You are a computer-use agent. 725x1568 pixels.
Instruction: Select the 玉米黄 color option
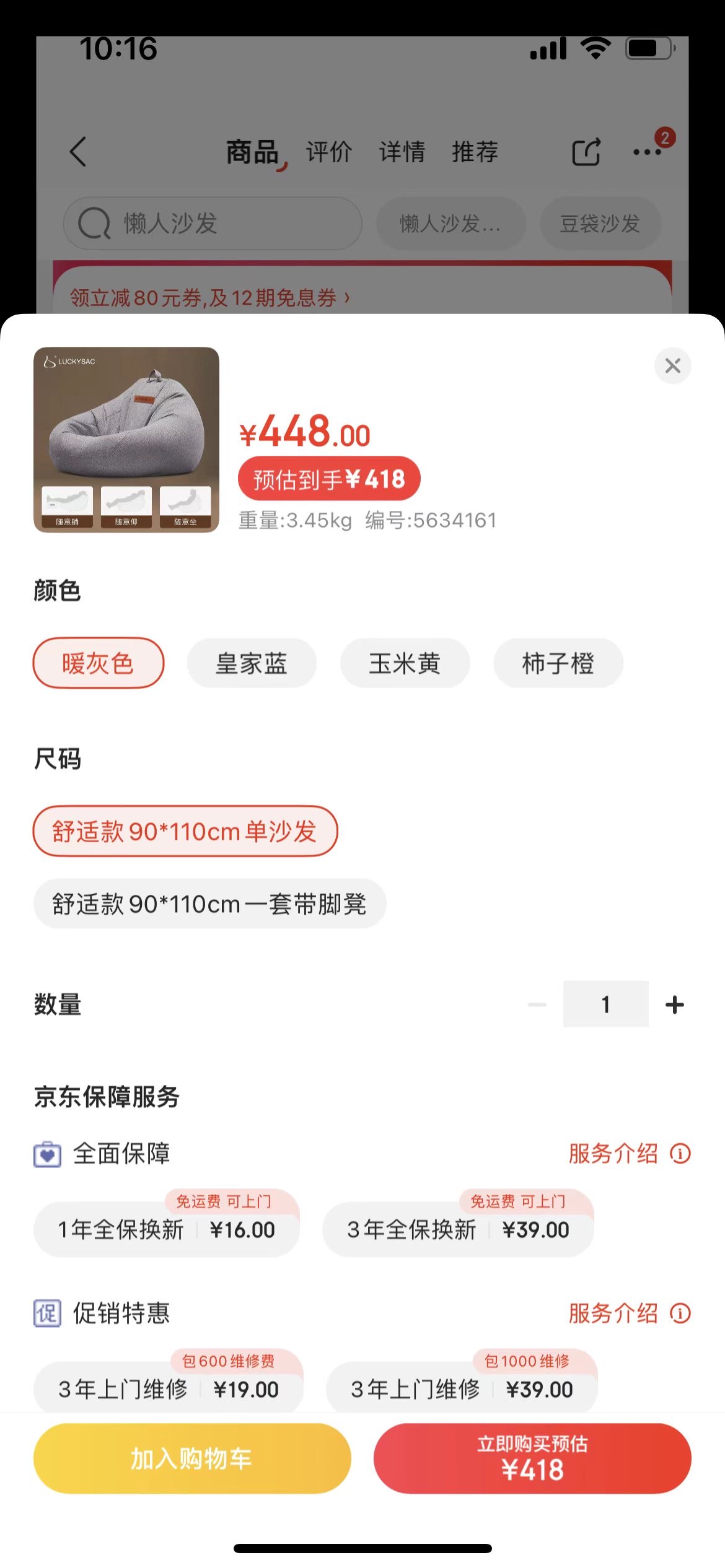(405, 663)
